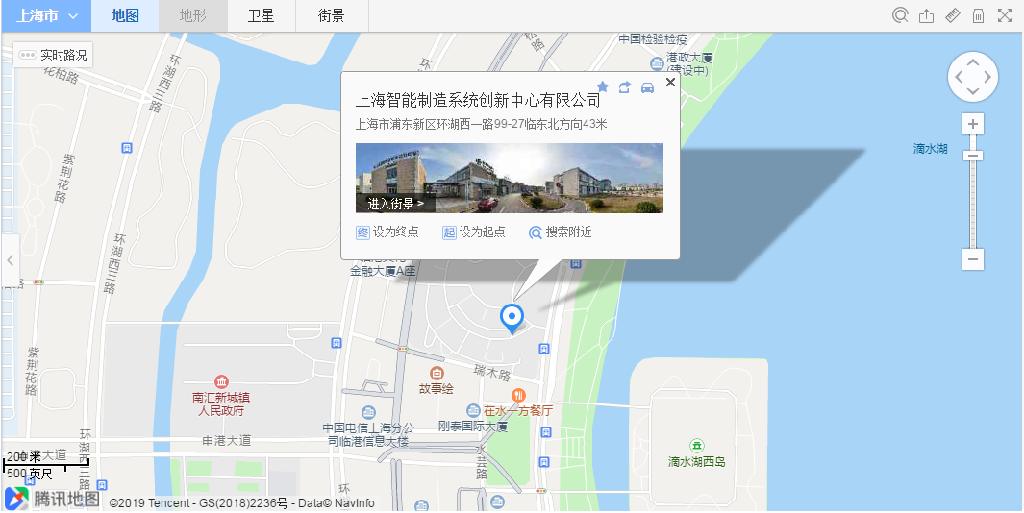This screenshot has height=513, width=1024.
Task: Favorite this place with the star icon
Action: (602, 88)
